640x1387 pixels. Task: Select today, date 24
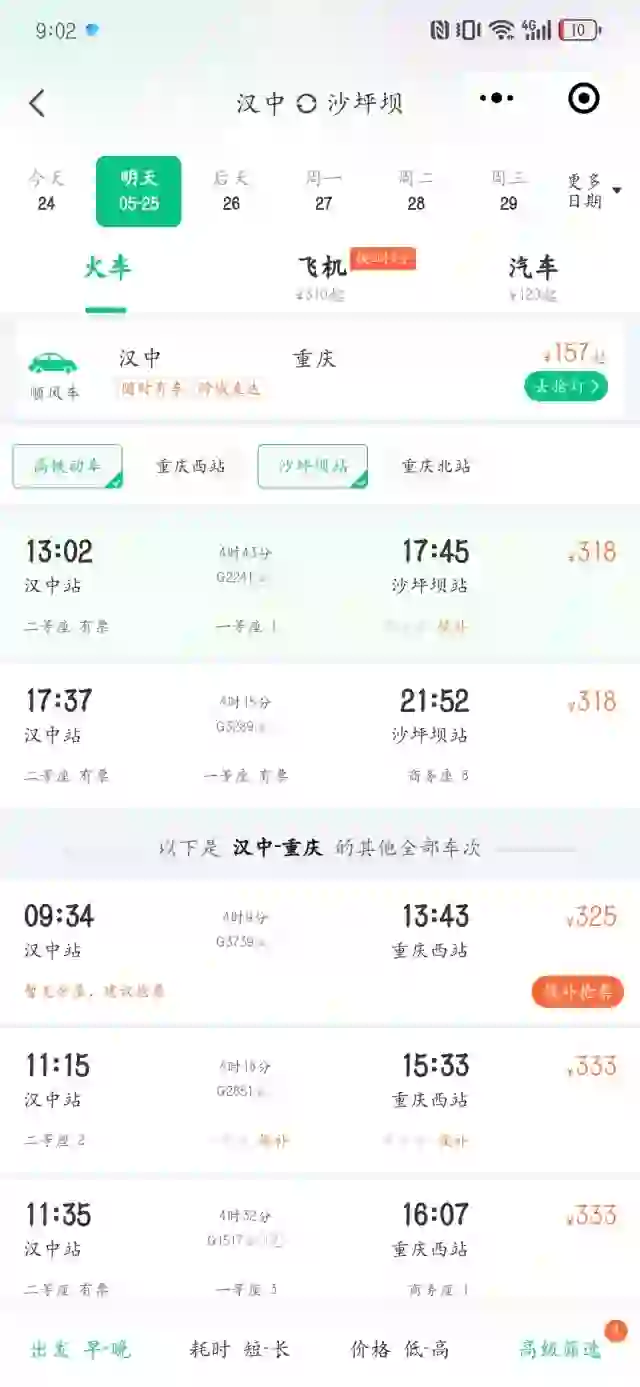(46, 191)
